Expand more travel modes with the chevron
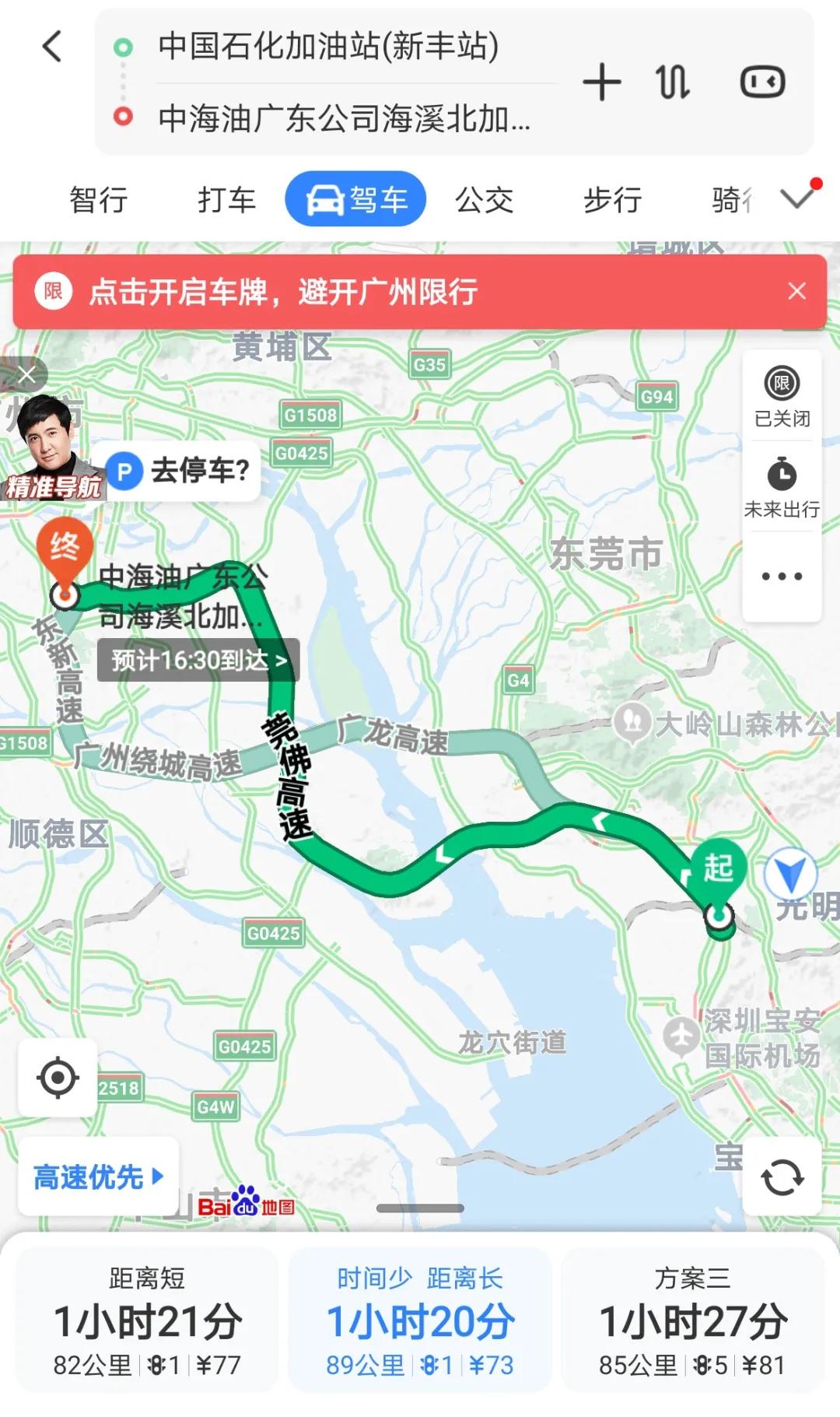The image size is (840, 1417). point(797,198)
